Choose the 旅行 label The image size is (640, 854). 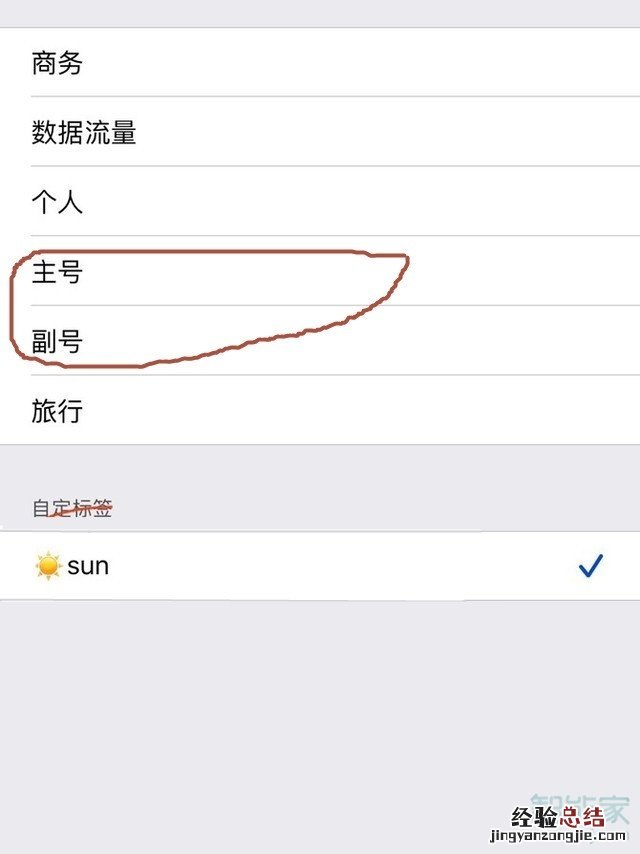click(x=57, y=411)
